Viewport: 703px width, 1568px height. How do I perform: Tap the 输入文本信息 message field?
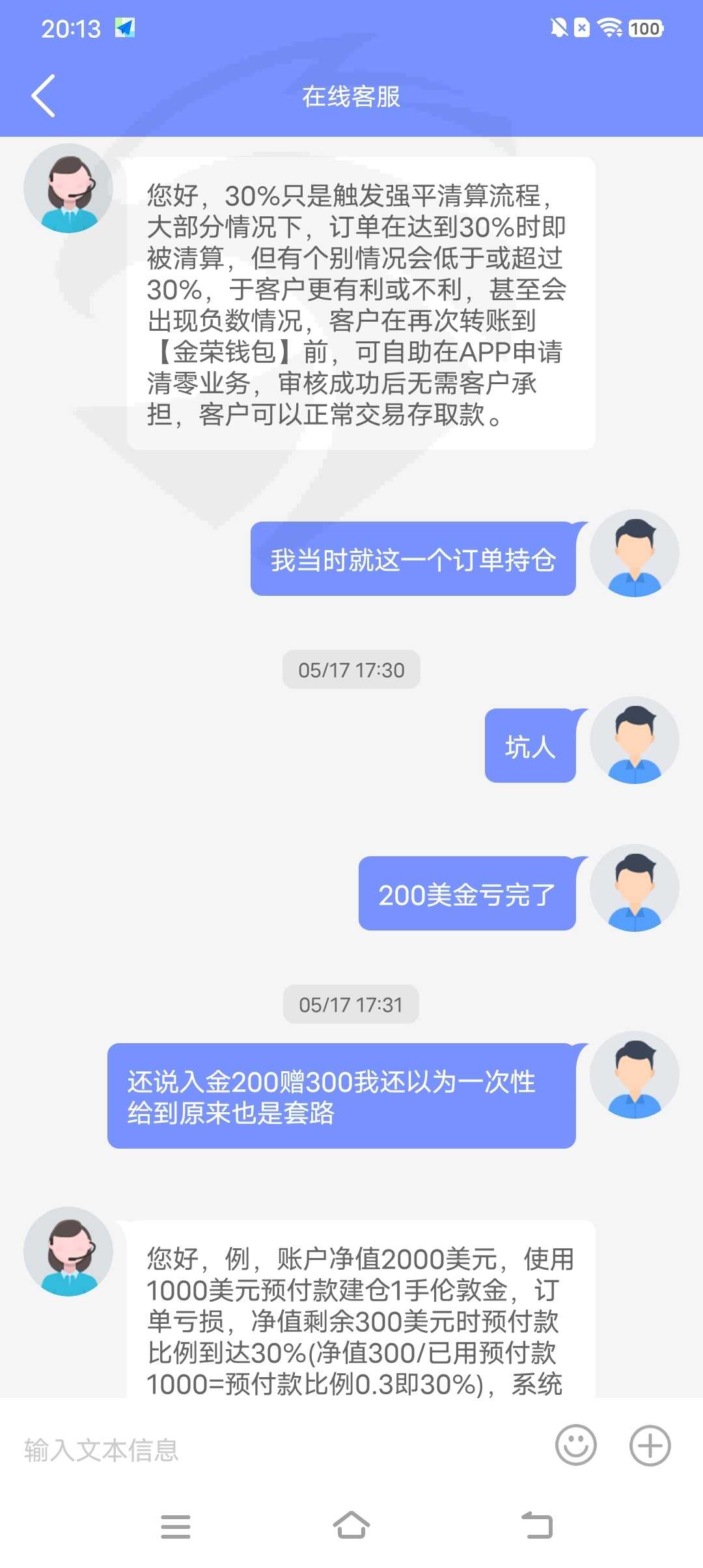click(x=280, y=1449)
